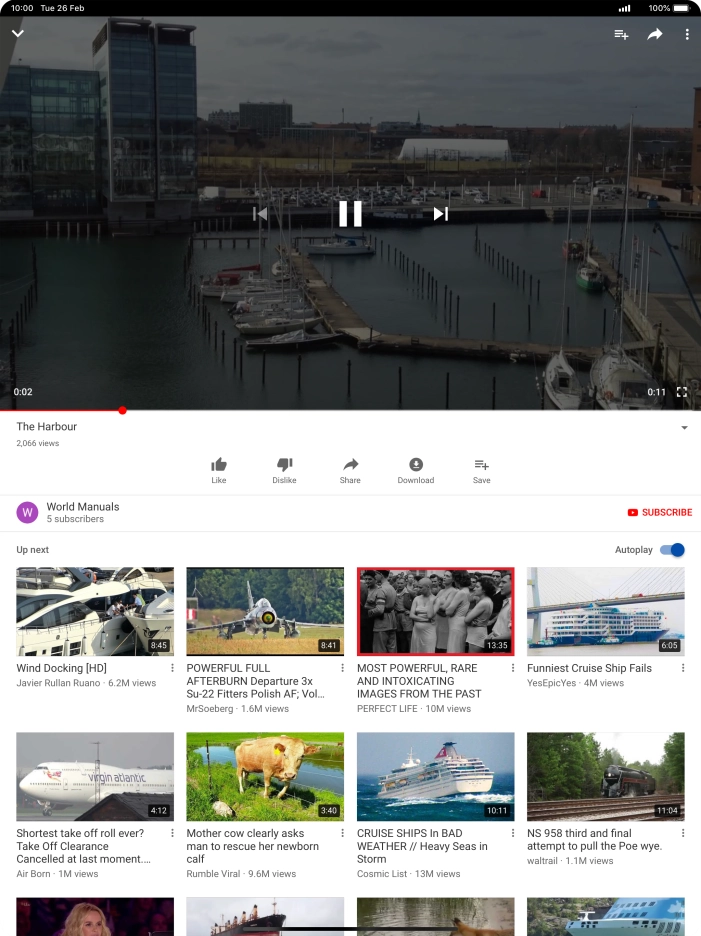Play the Wind Docking [HD] video
Screen dimensions: 701x936
95,611
